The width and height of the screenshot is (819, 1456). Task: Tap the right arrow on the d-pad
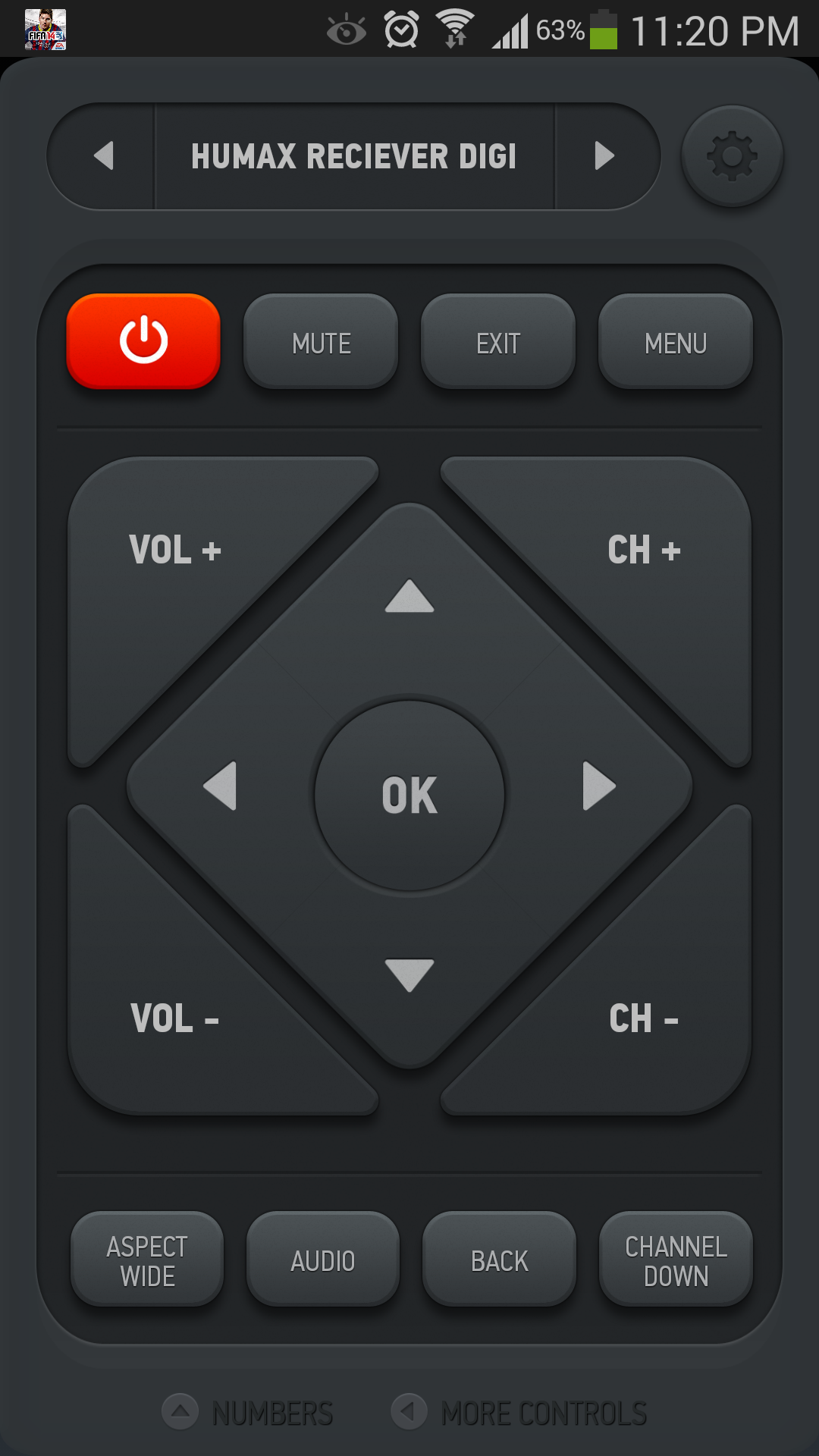599,786
